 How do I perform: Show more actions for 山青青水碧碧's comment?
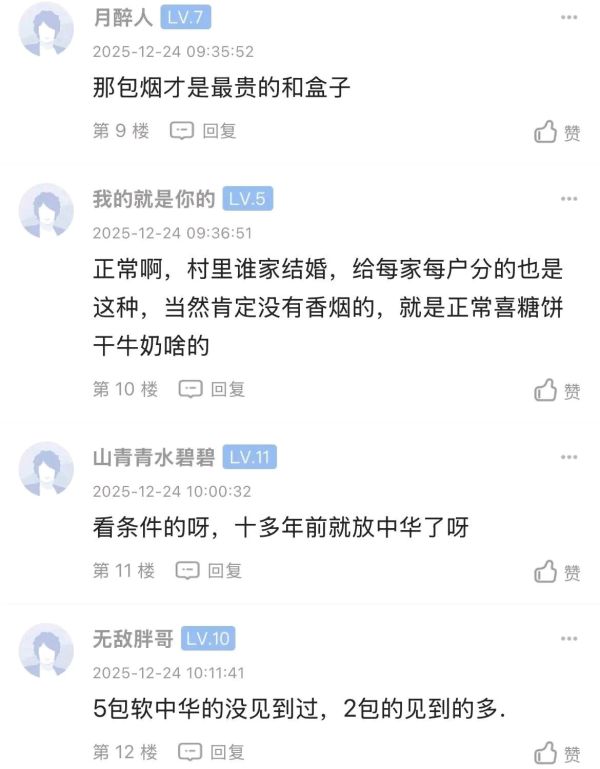point(568,458)
